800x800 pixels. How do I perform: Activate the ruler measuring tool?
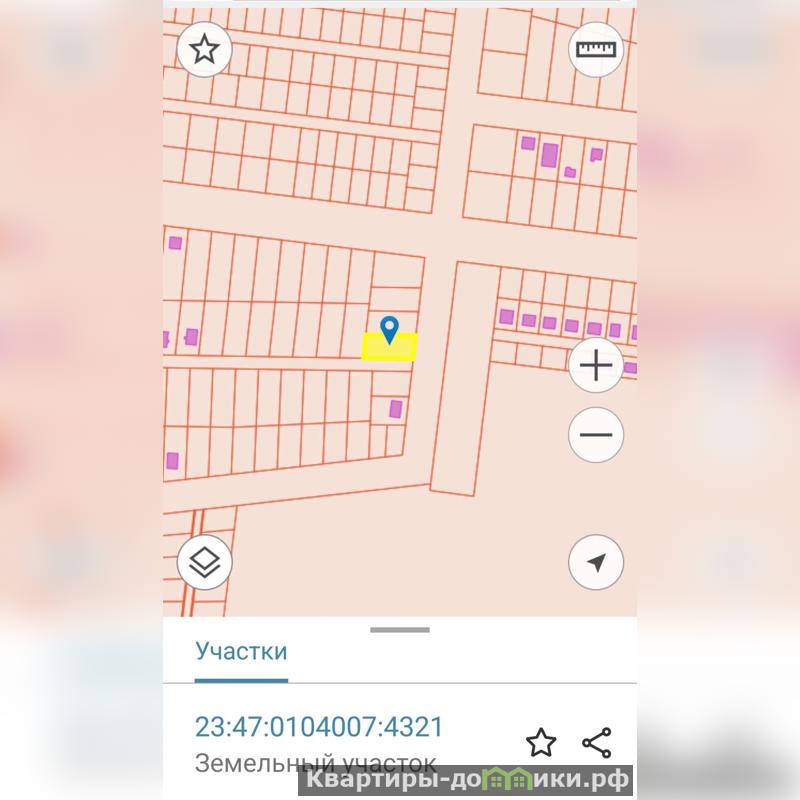(x=596, y=48)
